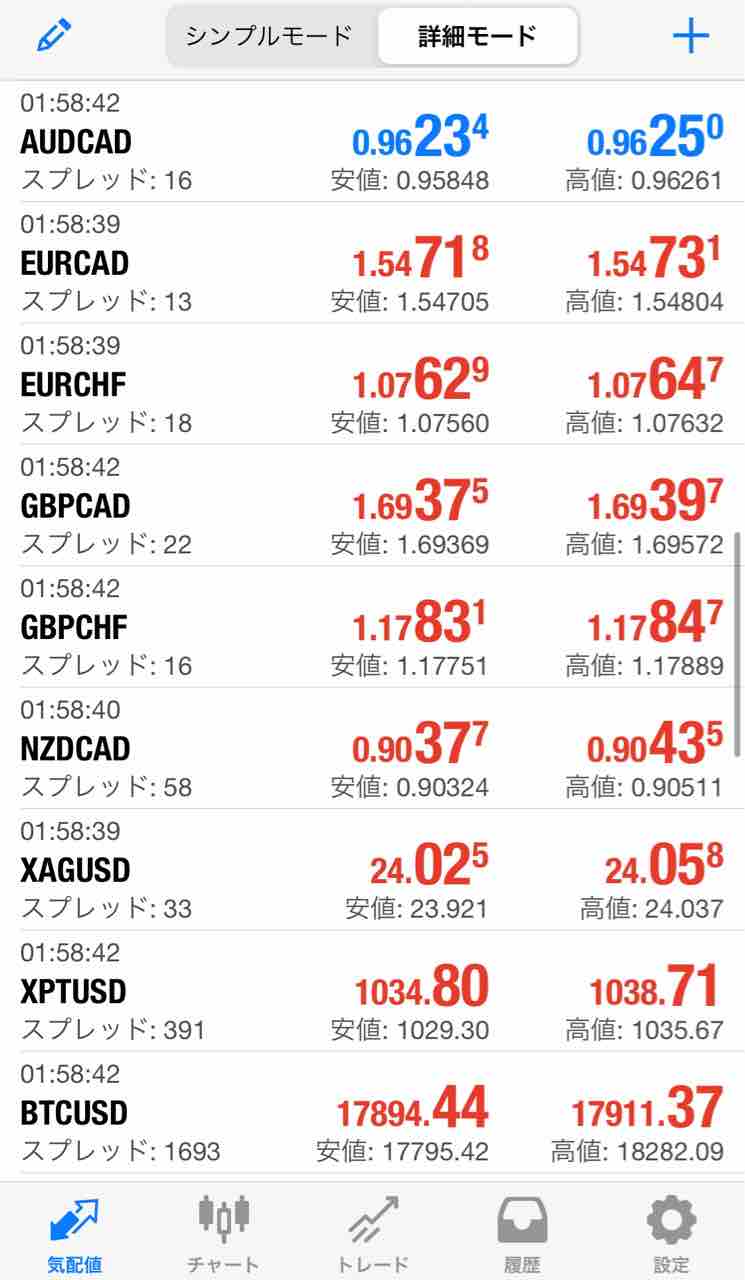745x1280 pixels.
Task: Tap the pencil edit icon
Action: tap(55, 36)
